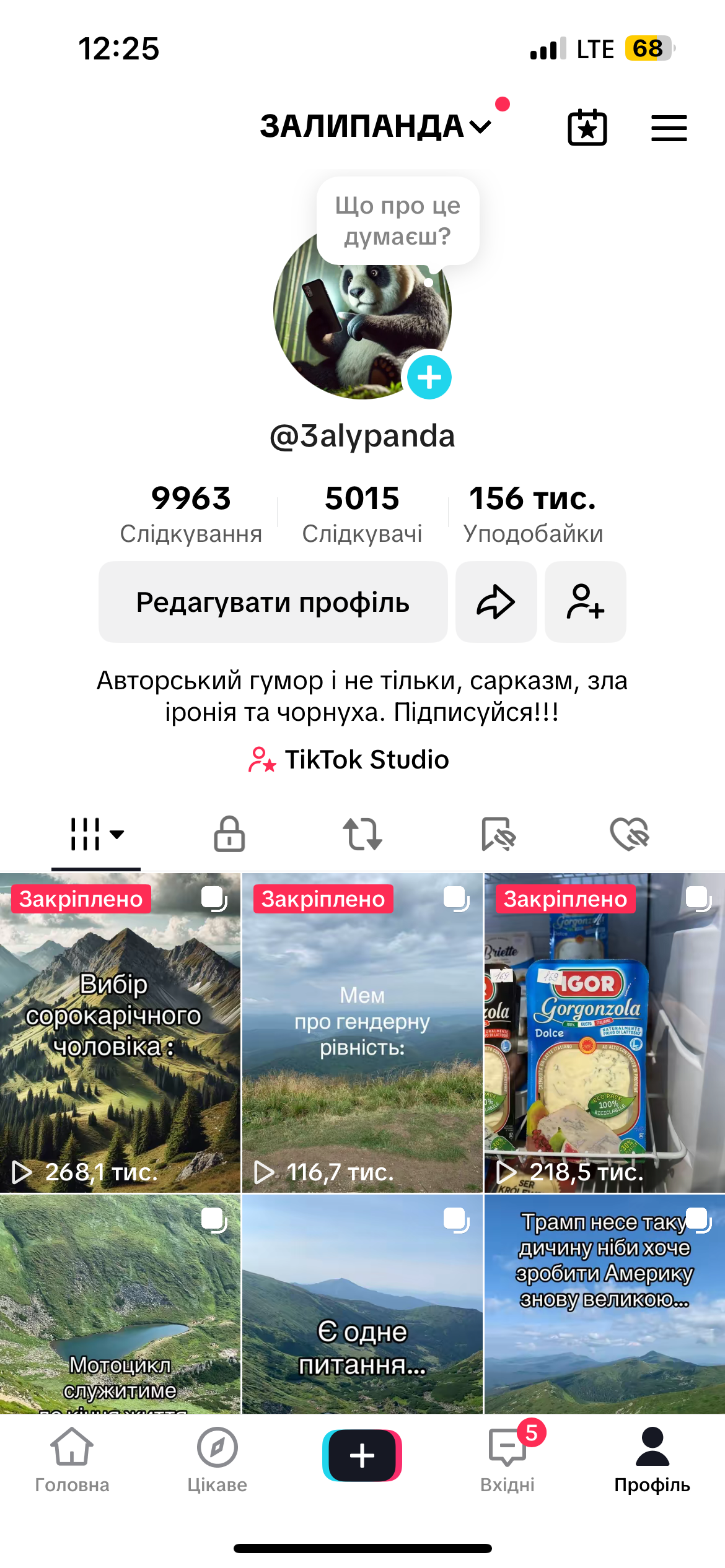Switch to the hidden liked videos tab
This screenshot has width=725, height=1568.
coord(630,834)
